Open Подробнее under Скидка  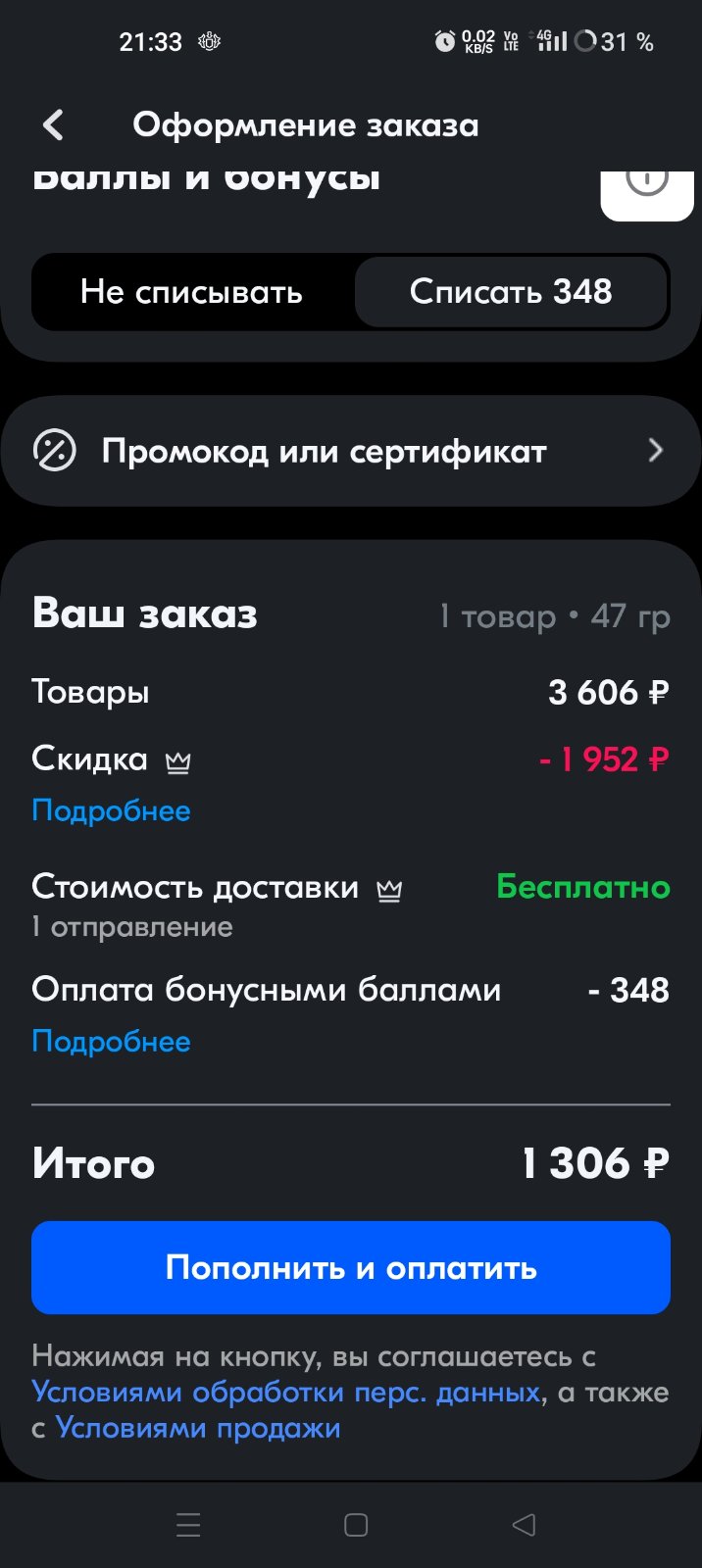(x=111, y=810)
